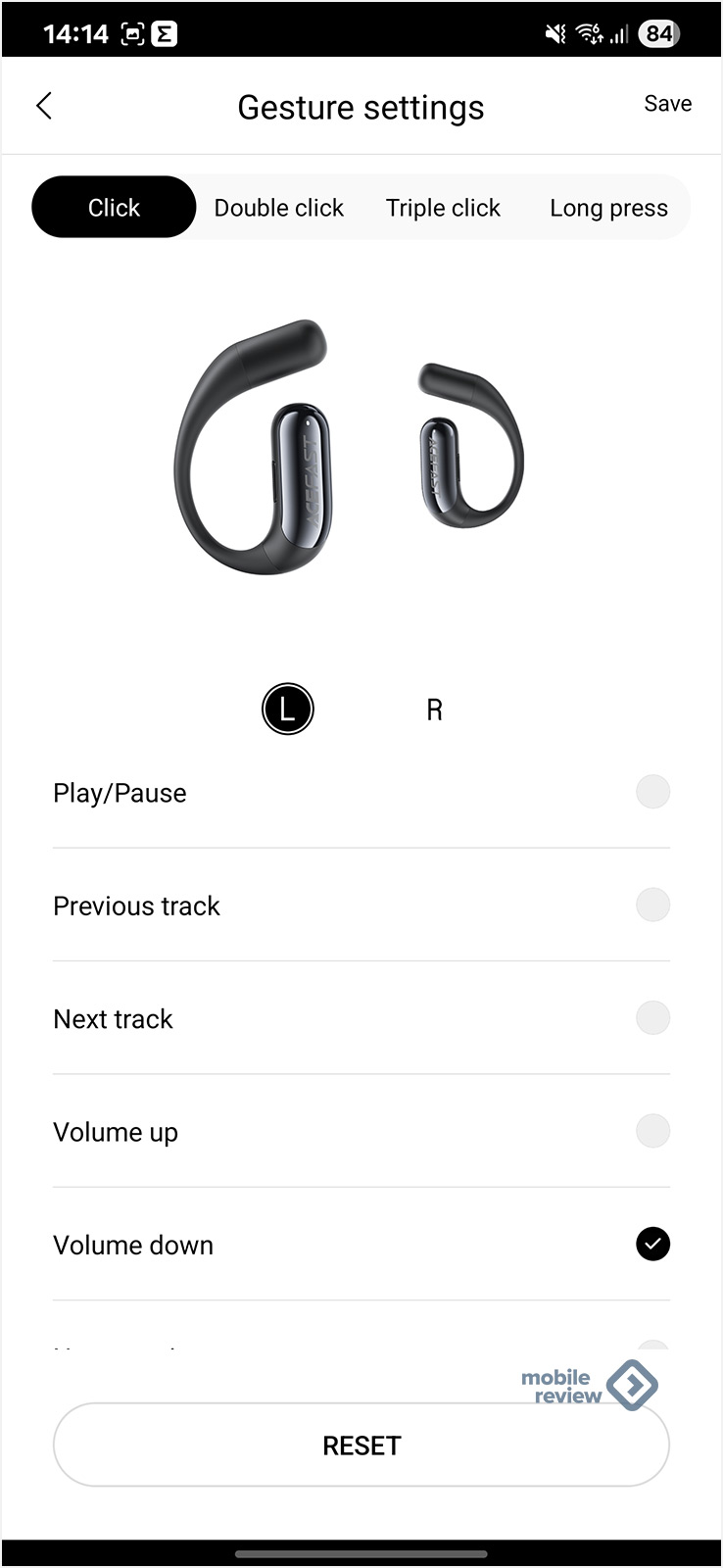The image size is (723, 1568).
Task: Assign Previous track to this gesture
Action: (652, 905)
